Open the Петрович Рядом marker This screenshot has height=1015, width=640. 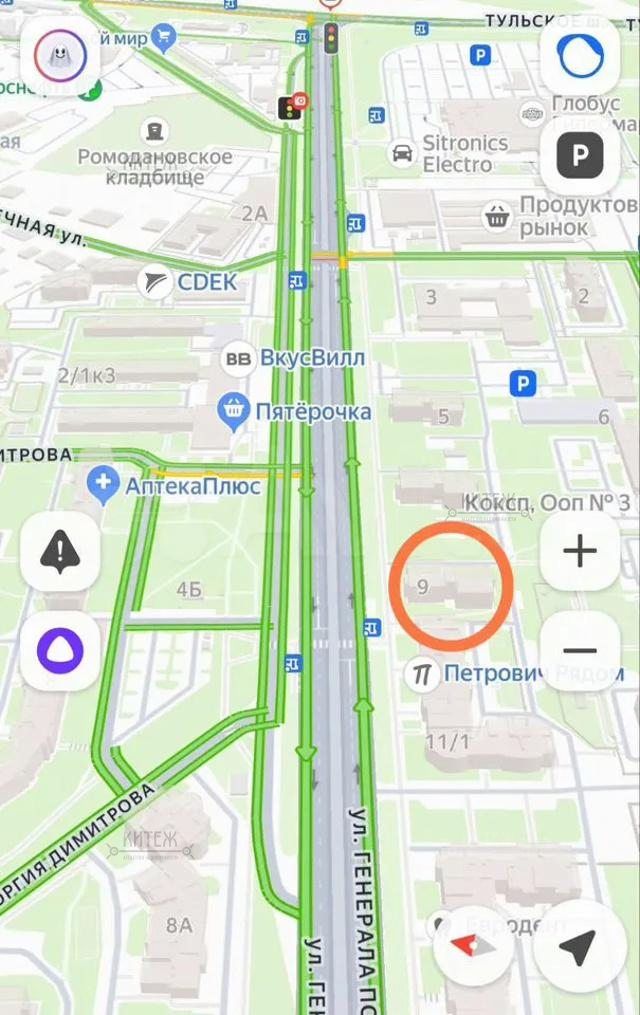pyautogui.click(x=423, y=674)
